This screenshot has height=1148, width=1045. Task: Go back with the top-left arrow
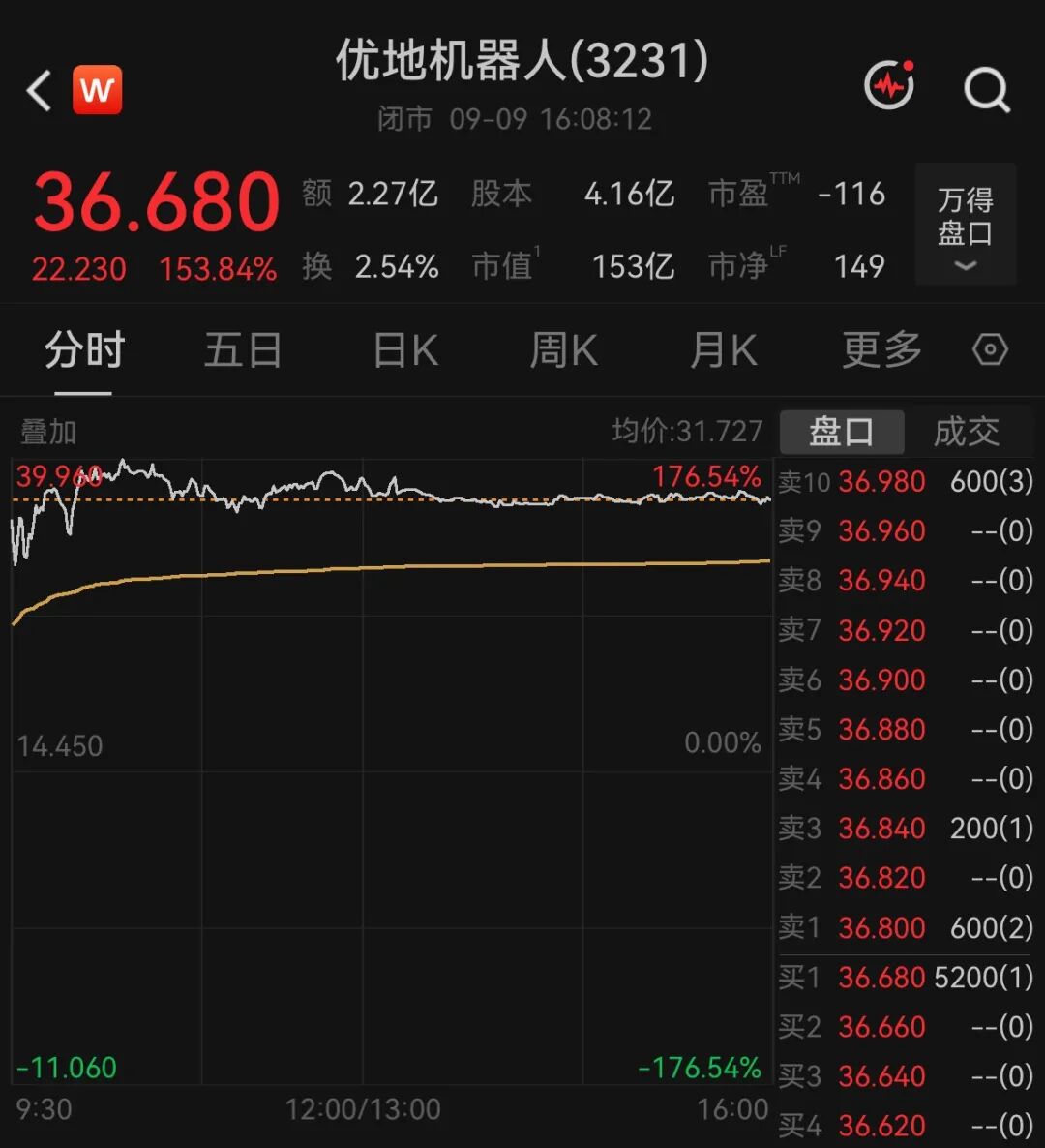[39, 90]
